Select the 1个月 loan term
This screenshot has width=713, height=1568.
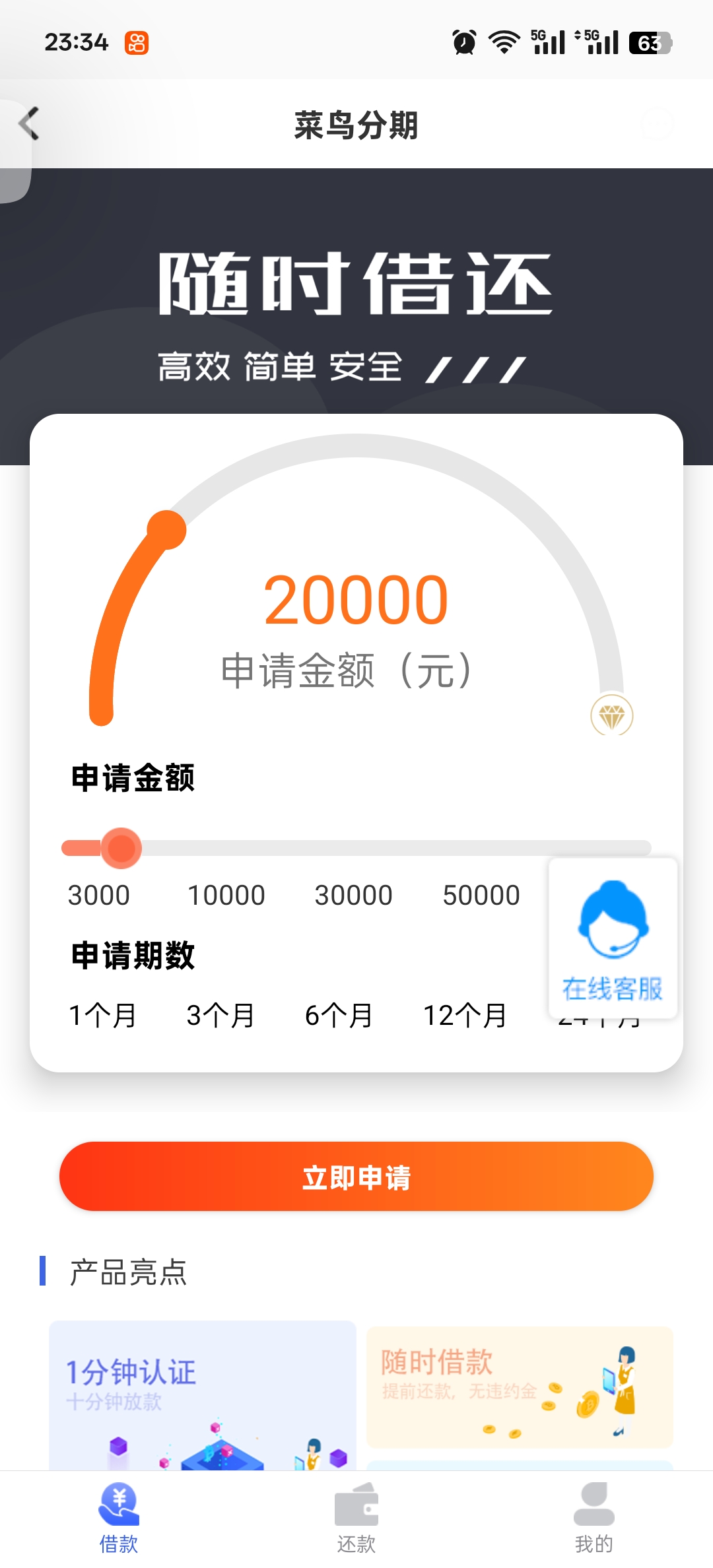102,1016
